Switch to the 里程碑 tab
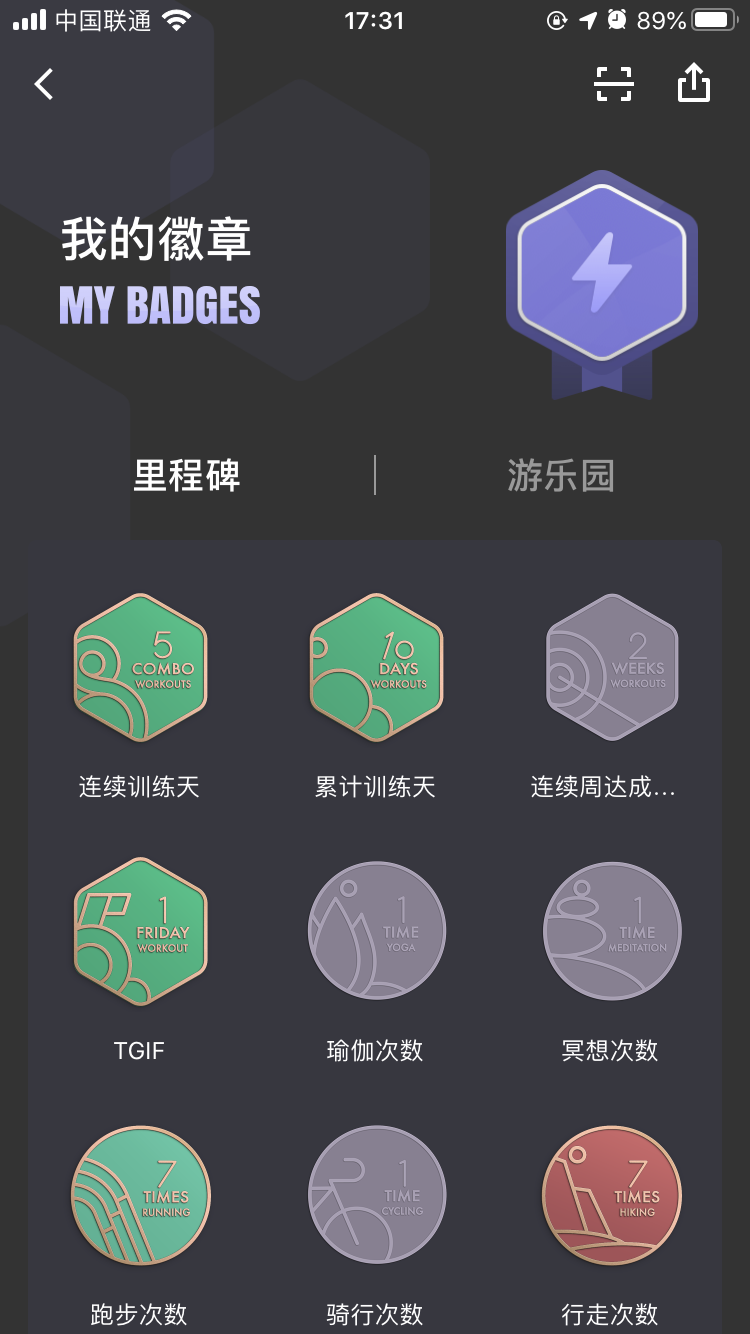This screenshot has width=750, height=1334. 187,475
